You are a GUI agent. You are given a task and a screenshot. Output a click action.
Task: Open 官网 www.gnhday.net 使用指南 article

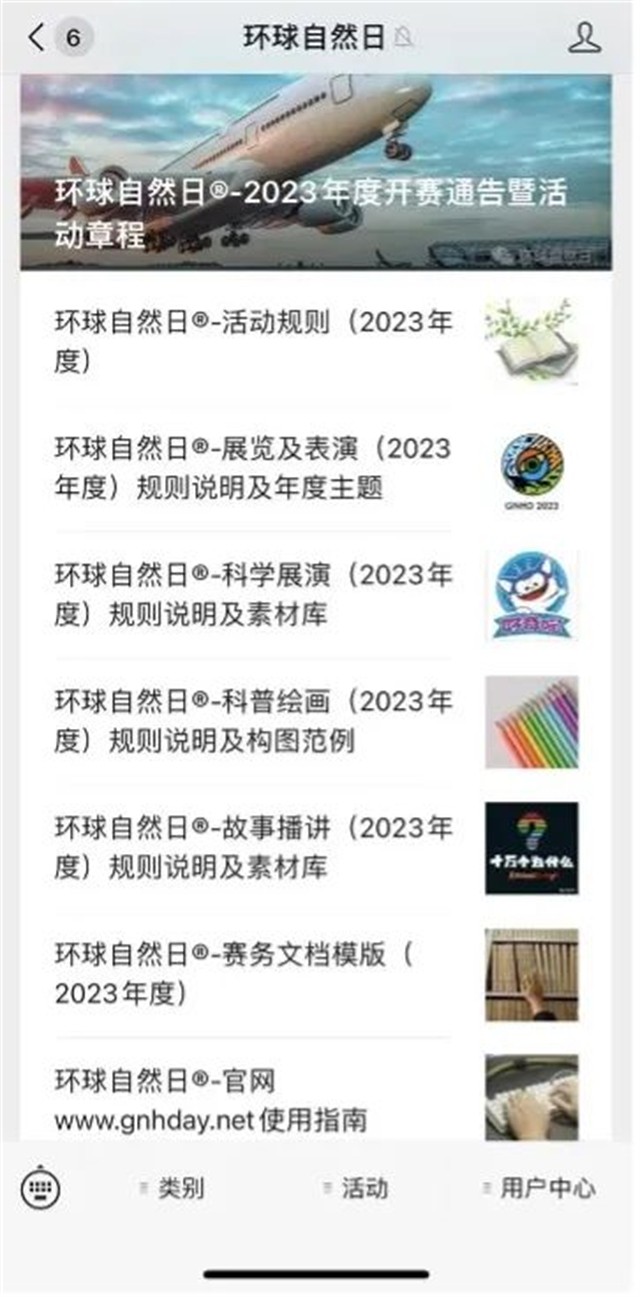tap(254, 1100)
